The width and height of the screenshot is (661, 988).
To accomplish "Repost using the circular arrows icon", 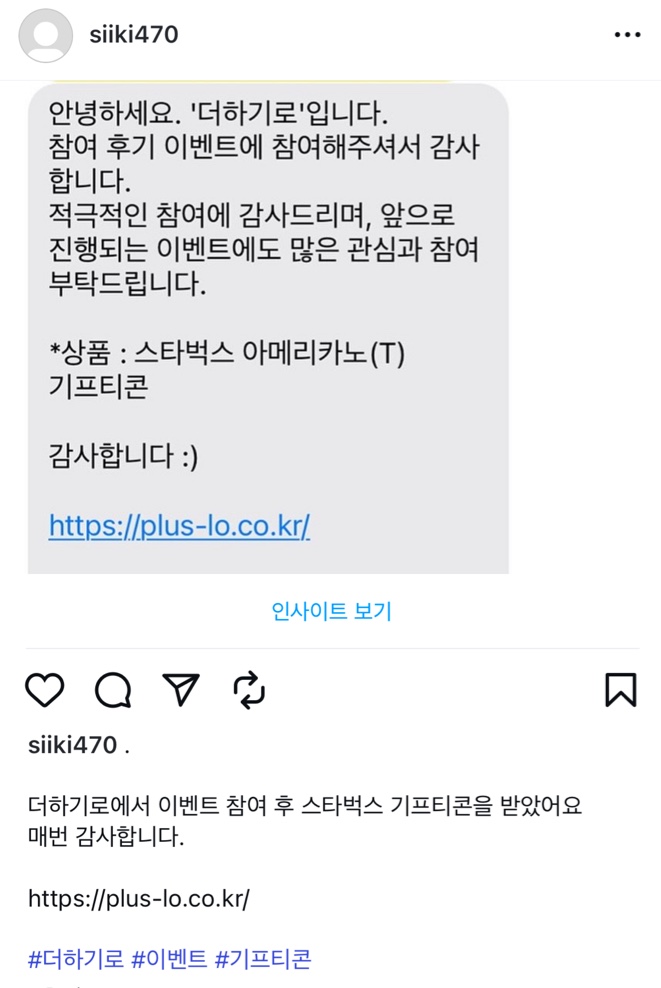I will coord(248,690).
